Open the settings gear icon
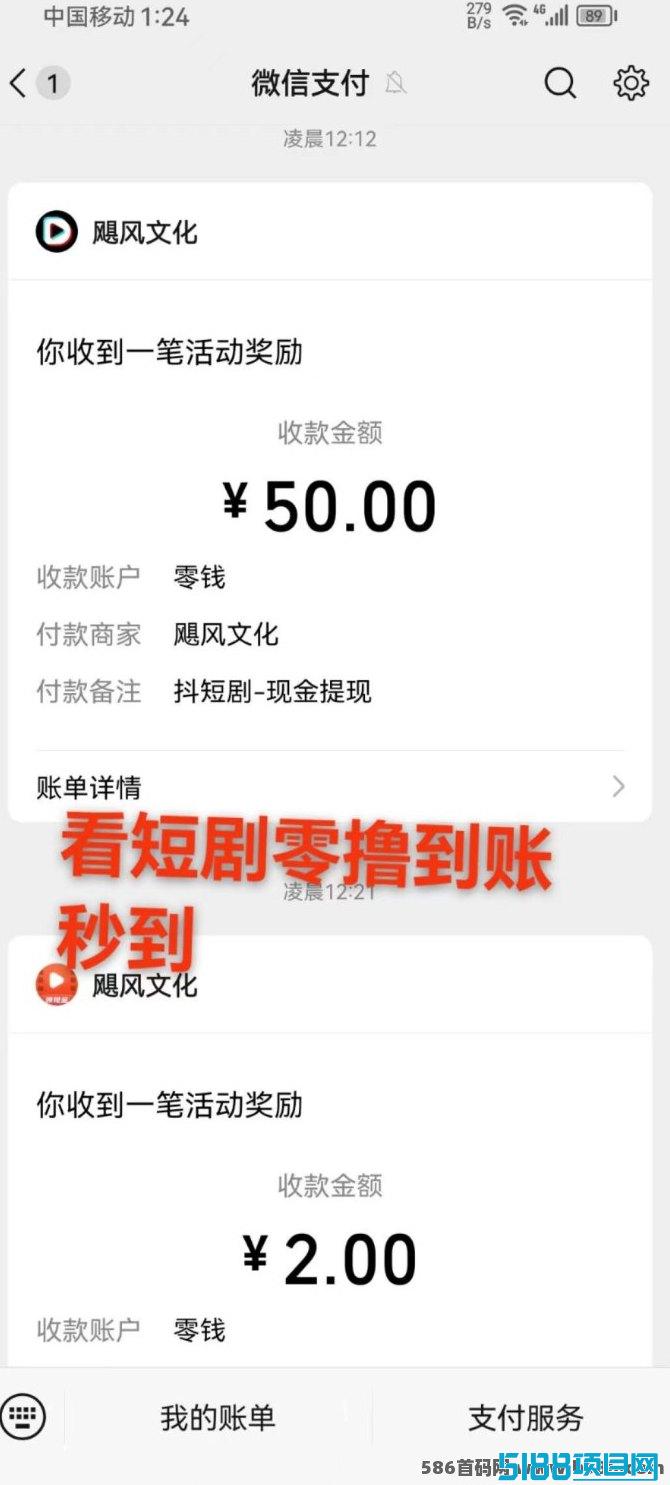The height and width of the screenshot is (1485, 670). click(x=630, y=84)
